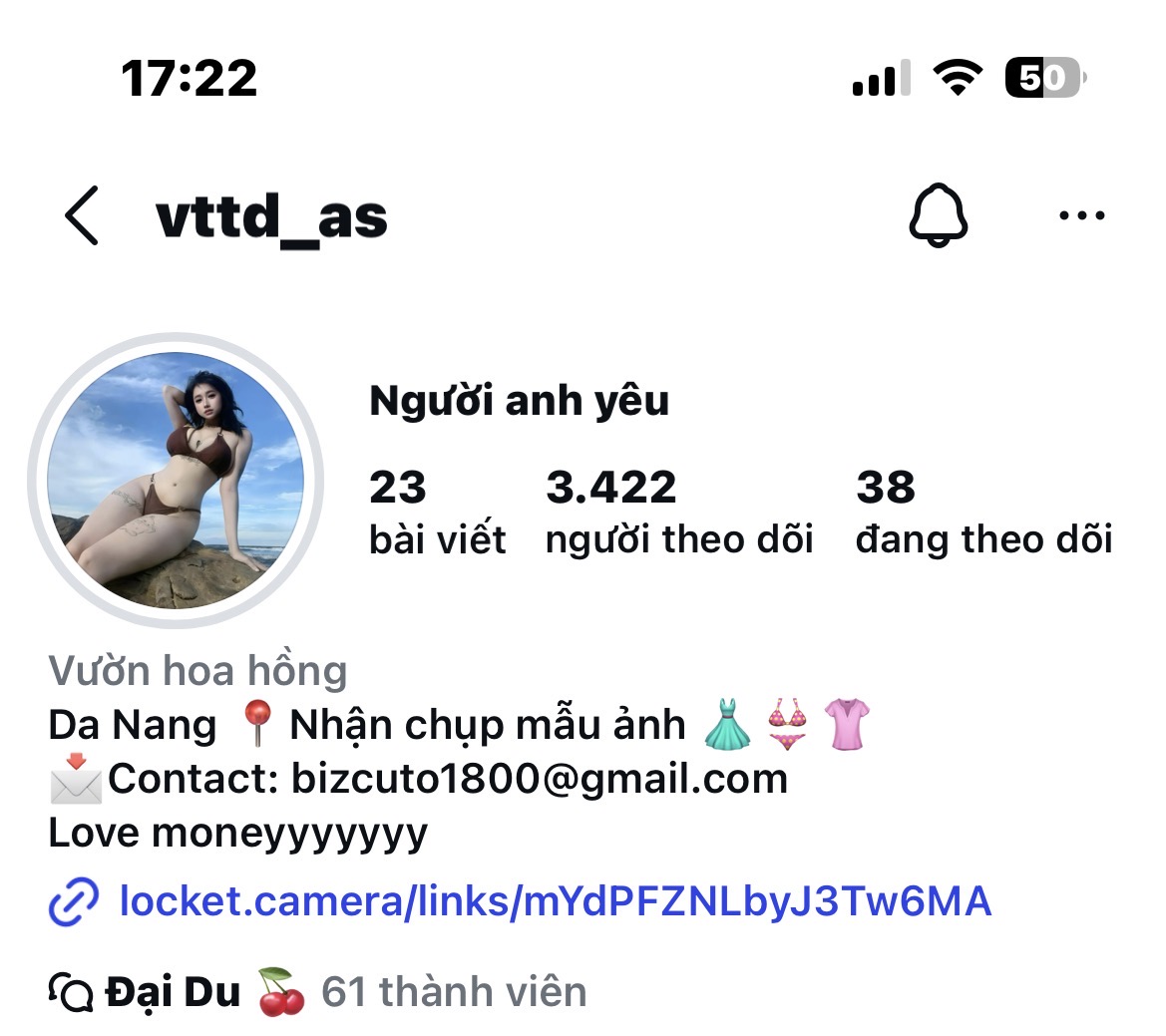
Task: Show the 23 bài viết posts
Action: [x=437, y=513]
